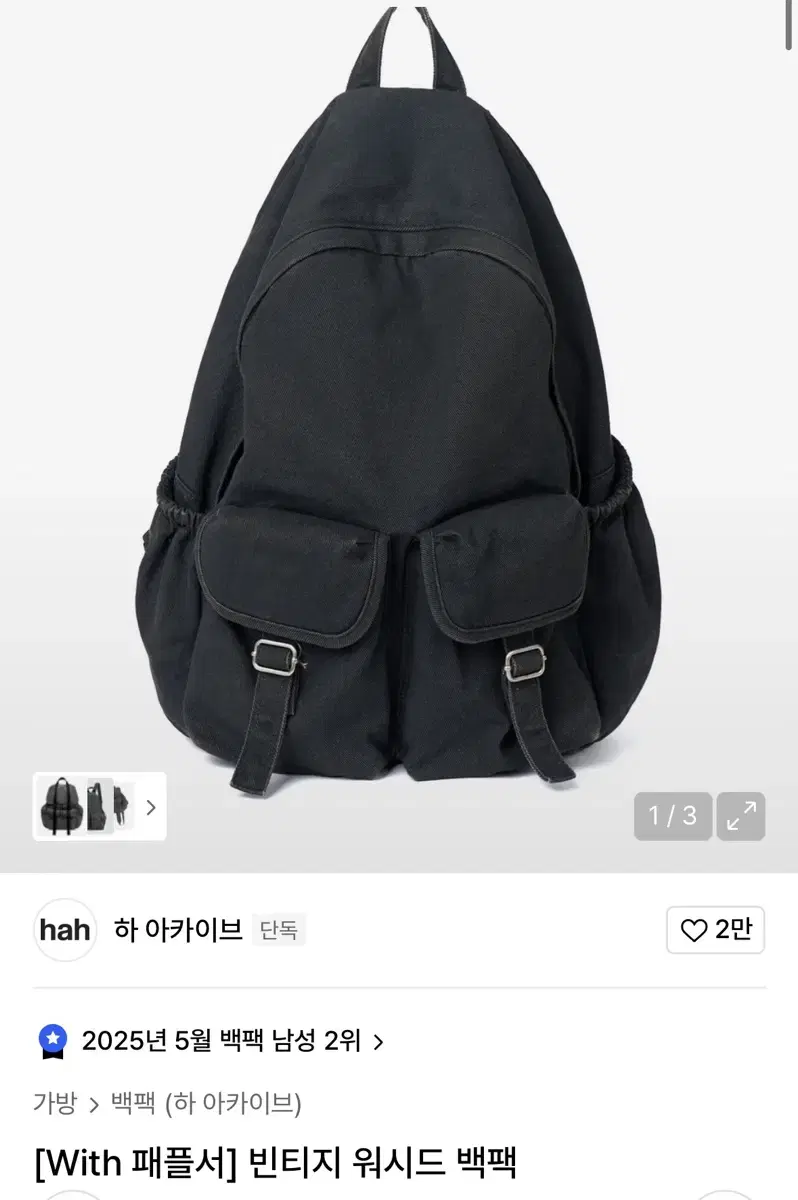Click the 1/3 image page indicator

point(672,818)
